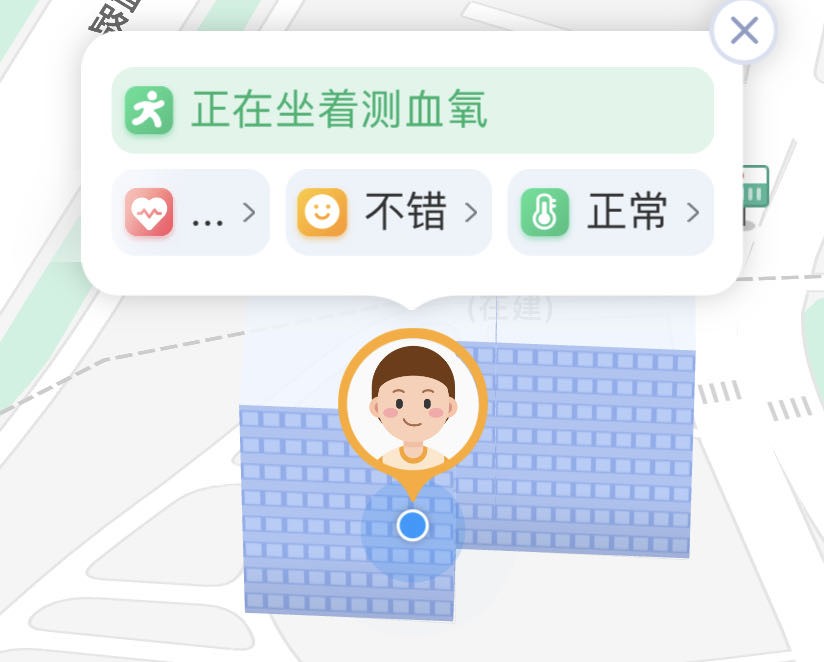The width and height of the screenshot is (824, 662).
Task: Close the status popup
Action: (x=743, y=32)
